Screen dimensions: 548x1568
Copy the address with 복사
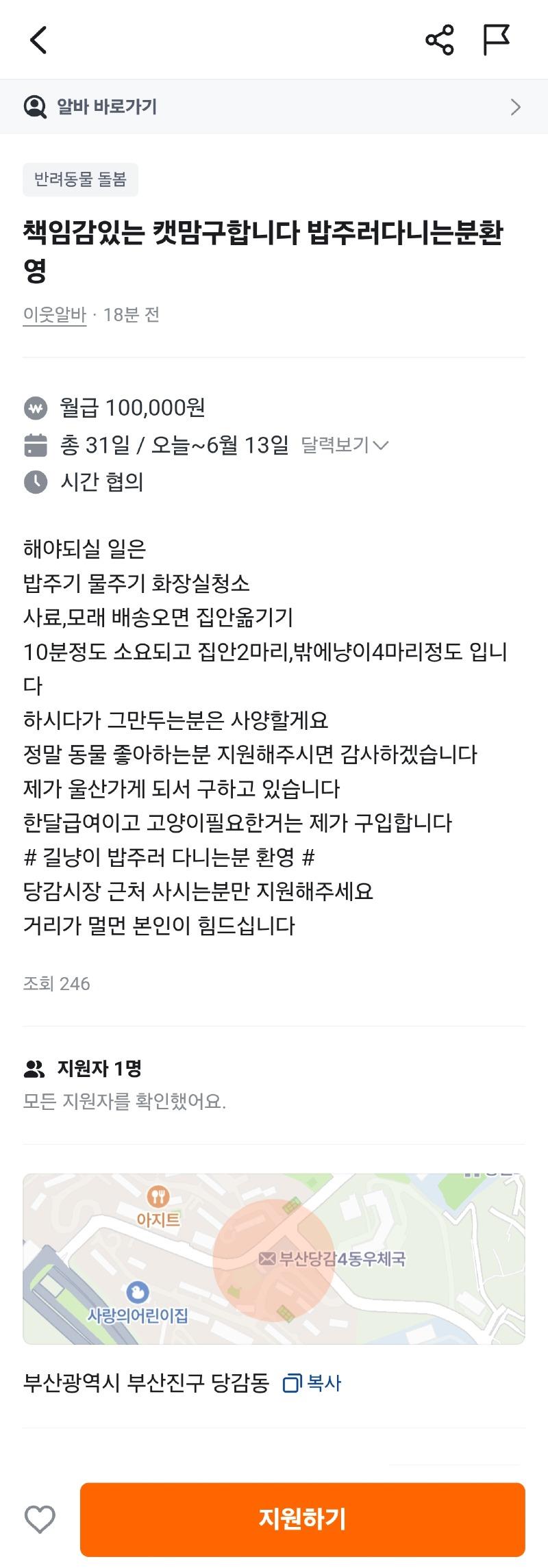click(312, 1382)
